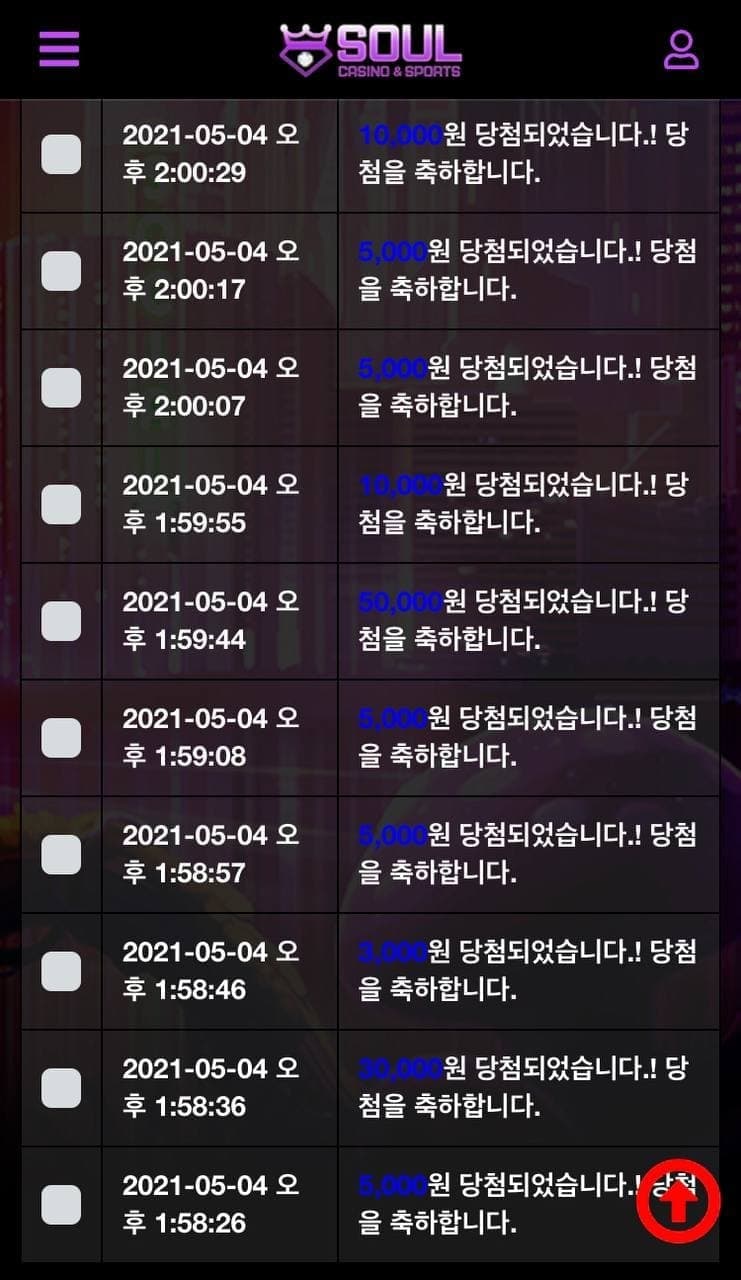741x1280 pixels.
Task: Mark the 1:59:55 entry checkbox
Action: [x=61, y=504]
